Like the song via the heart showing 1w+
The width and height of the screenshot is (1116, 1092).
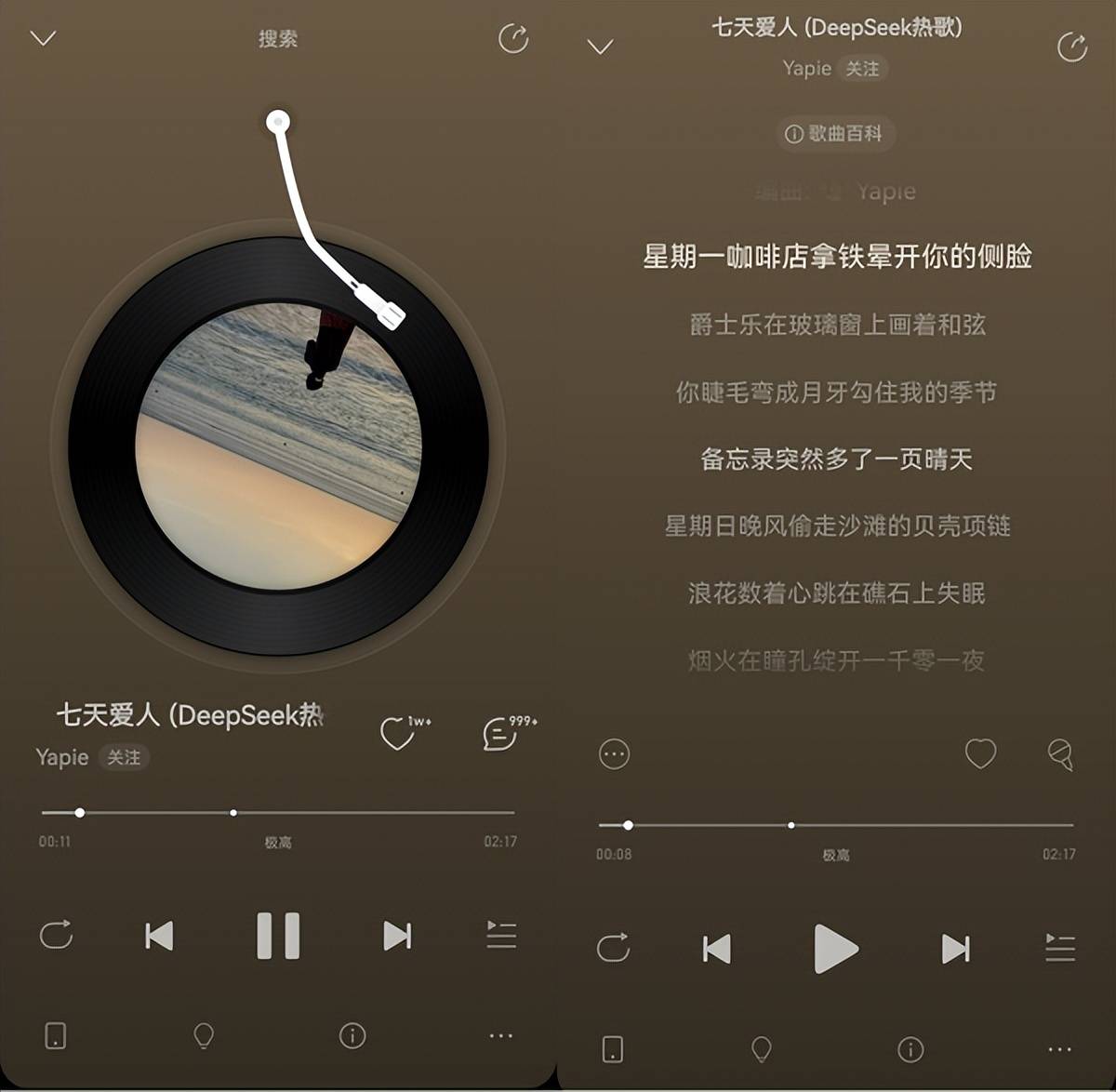tap(398, 733)
